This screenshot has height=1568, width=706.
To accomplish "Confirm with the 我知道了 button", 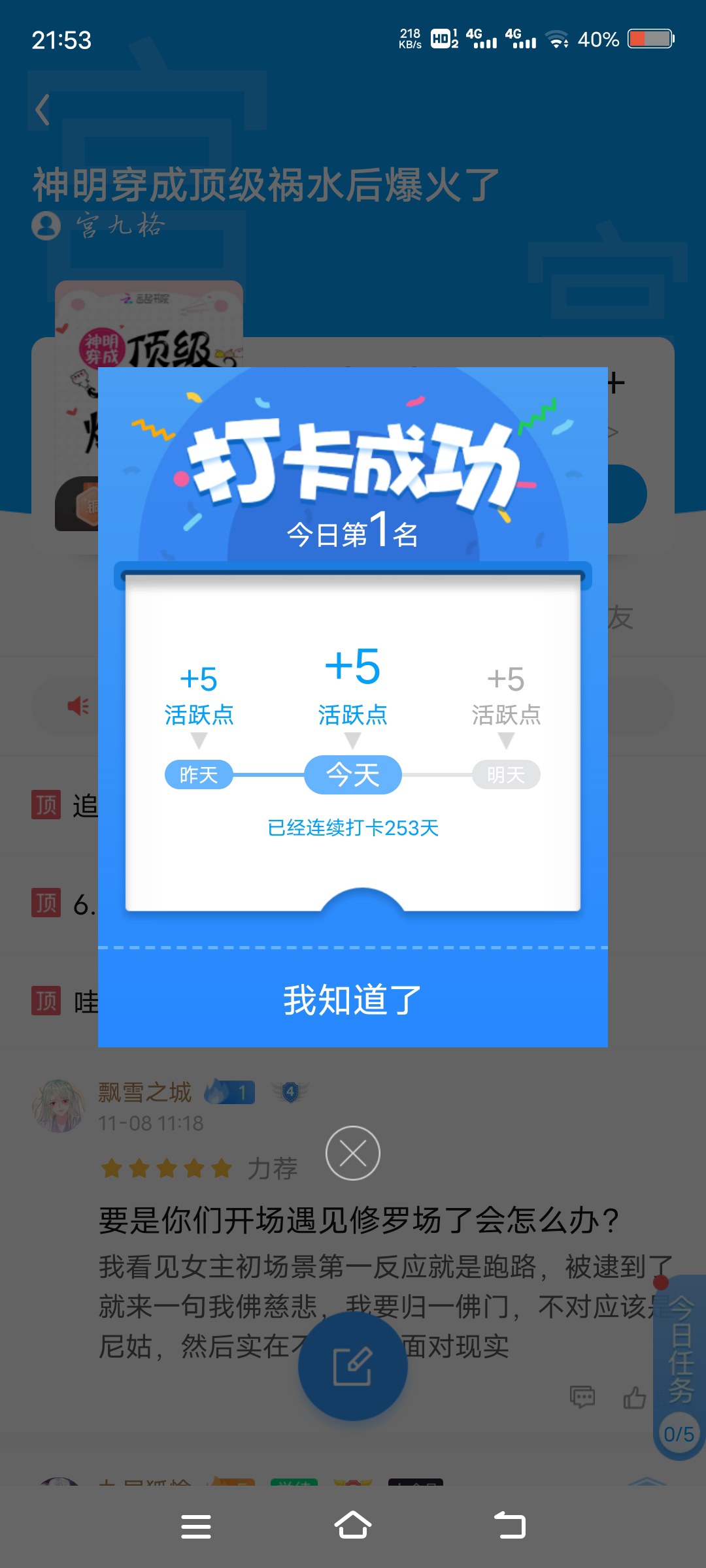I will pyautogui.click(x=353, y=999).
